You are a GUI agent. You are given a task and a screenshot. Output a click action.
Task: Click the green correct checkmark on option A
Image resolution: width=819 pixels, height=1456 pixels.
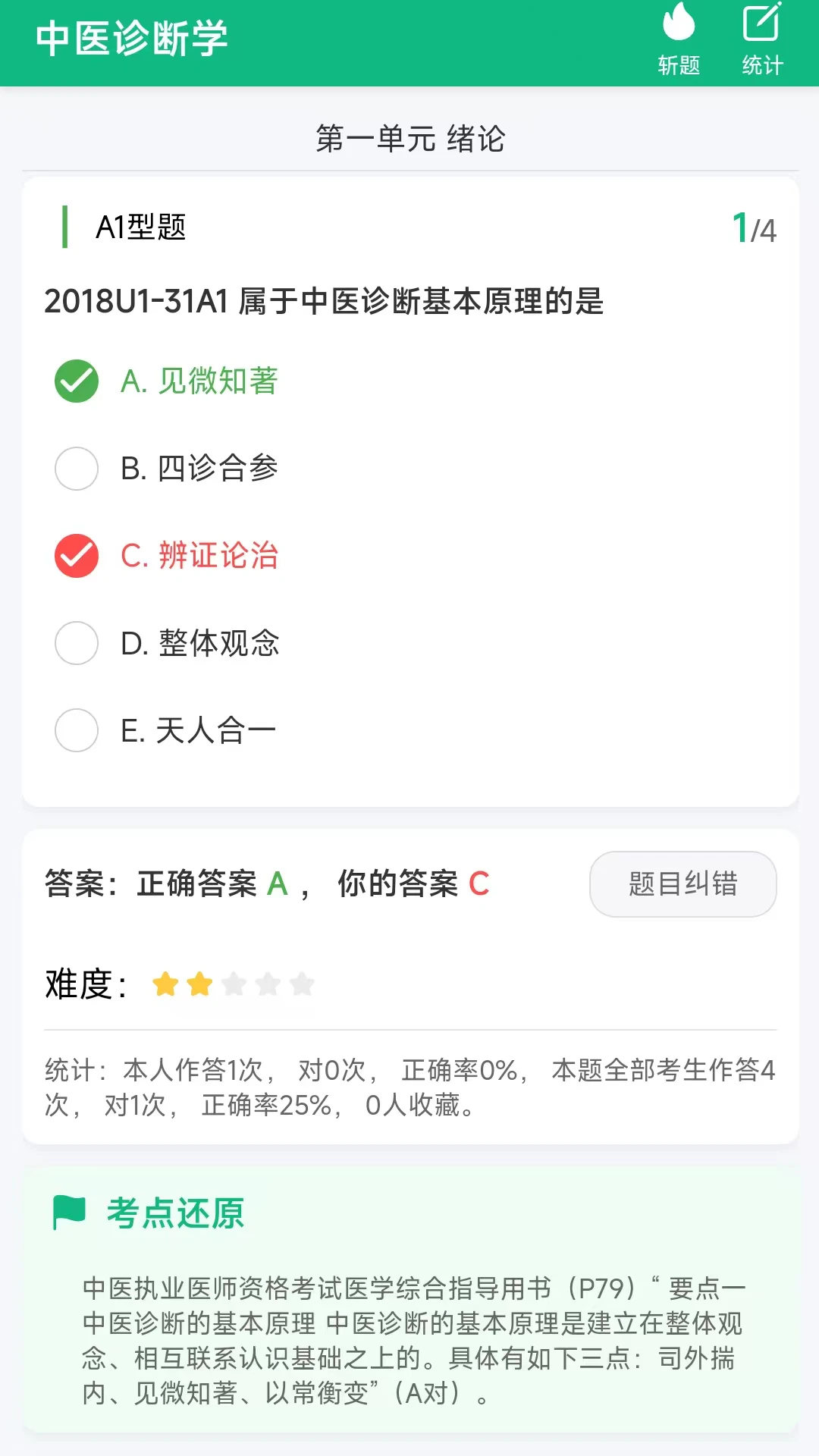pos(76,381)
